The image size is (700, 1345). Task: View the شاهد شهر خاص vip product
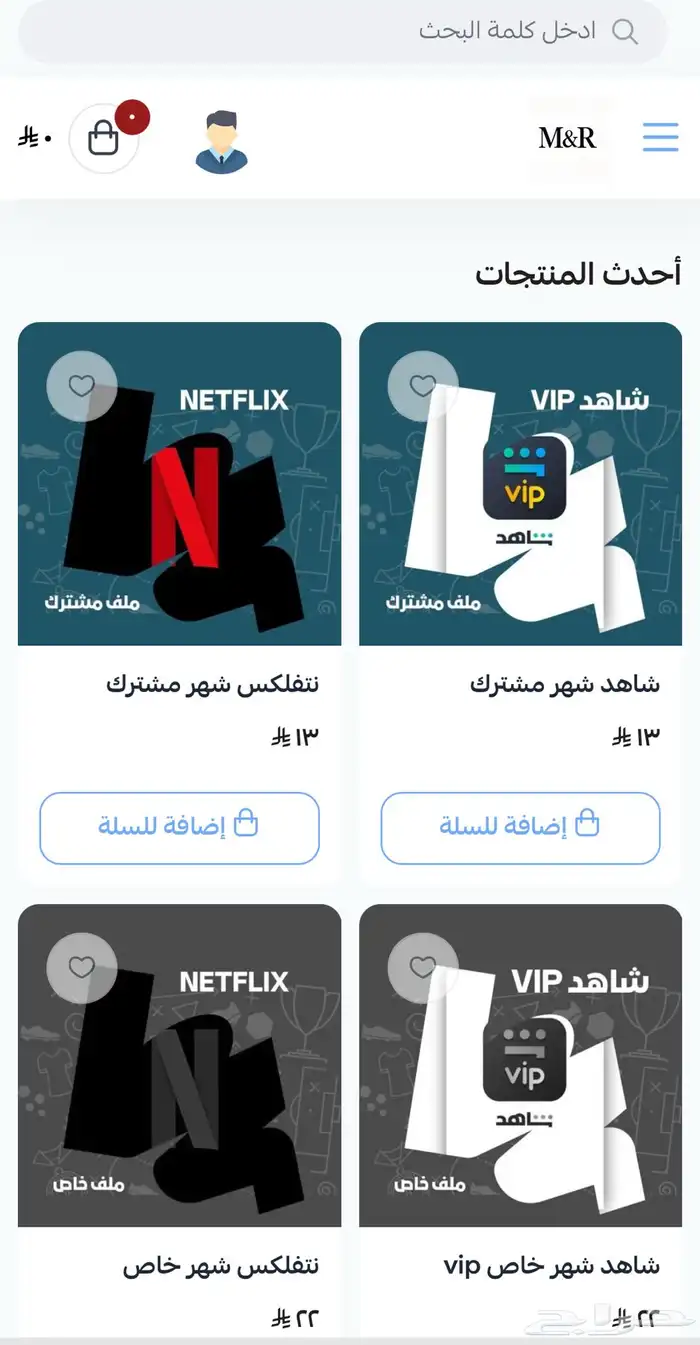520,1065
